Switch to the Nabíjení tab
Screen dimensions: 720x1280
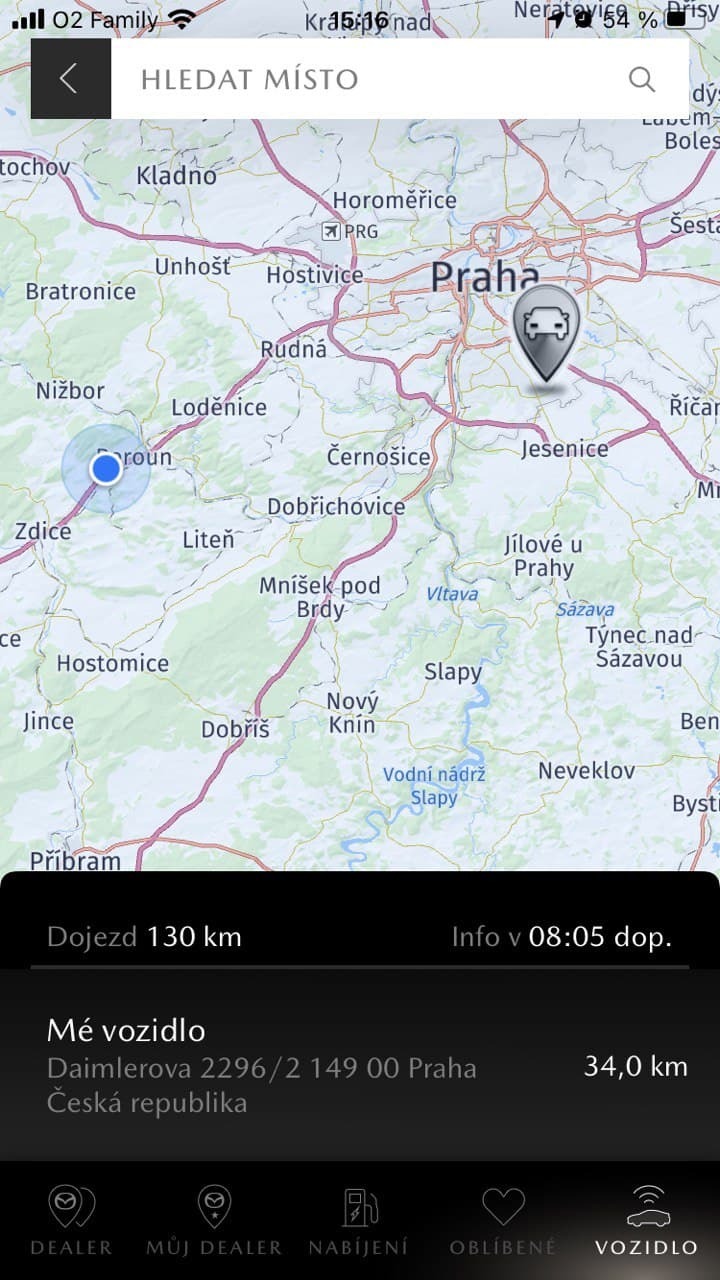[358, 1221]
